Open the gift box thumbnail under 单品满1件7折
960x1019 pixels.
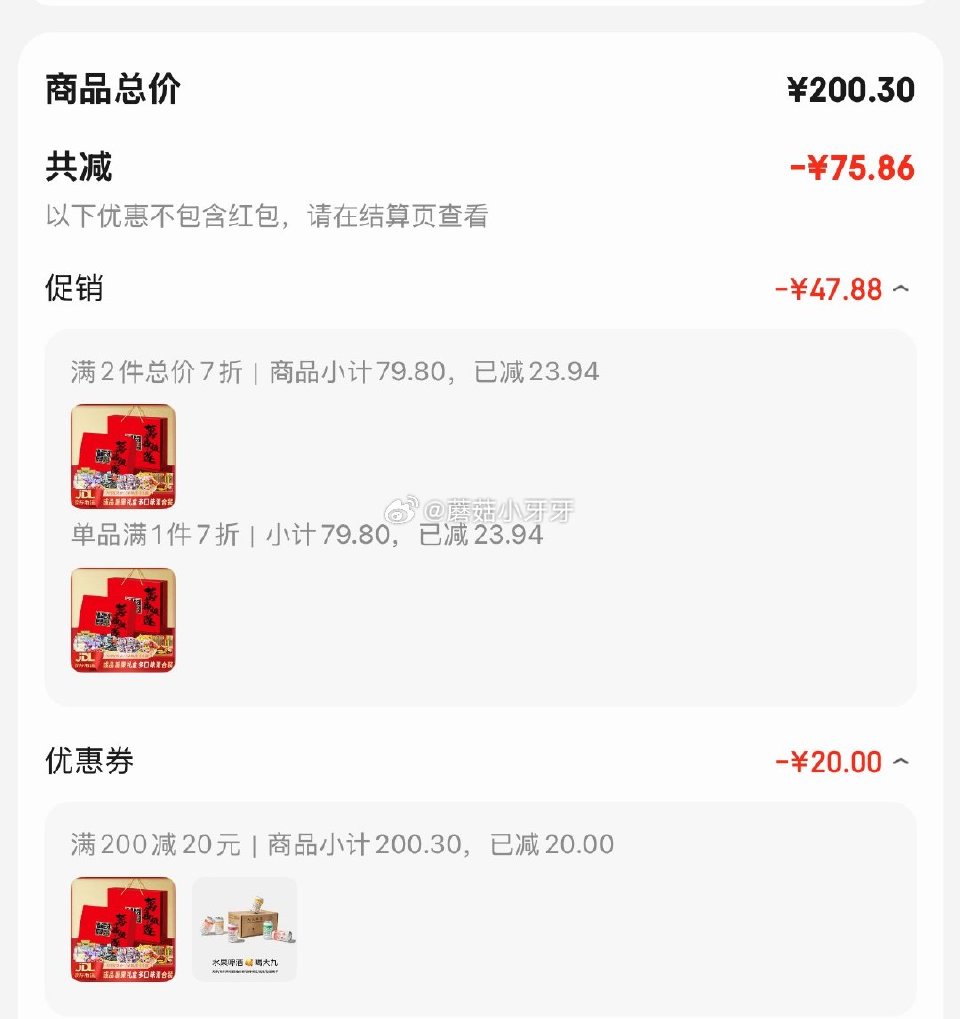click(122, 619)
